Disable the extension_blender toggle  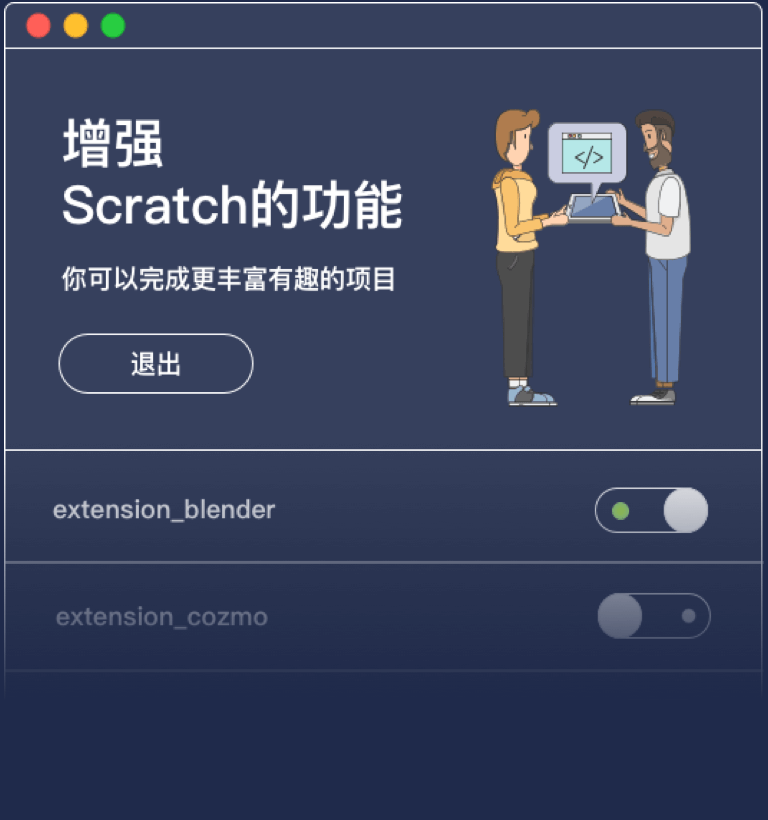tap(652, 510)
